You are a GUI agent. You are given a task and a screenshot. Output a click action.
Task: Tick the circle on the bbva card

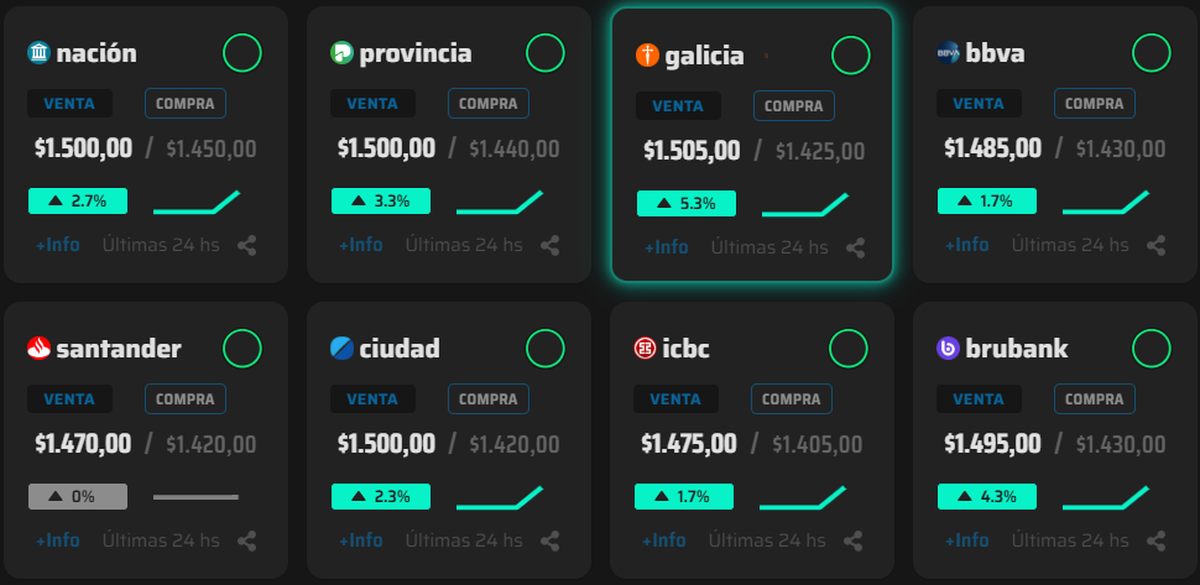click(x=1151, y=53)
